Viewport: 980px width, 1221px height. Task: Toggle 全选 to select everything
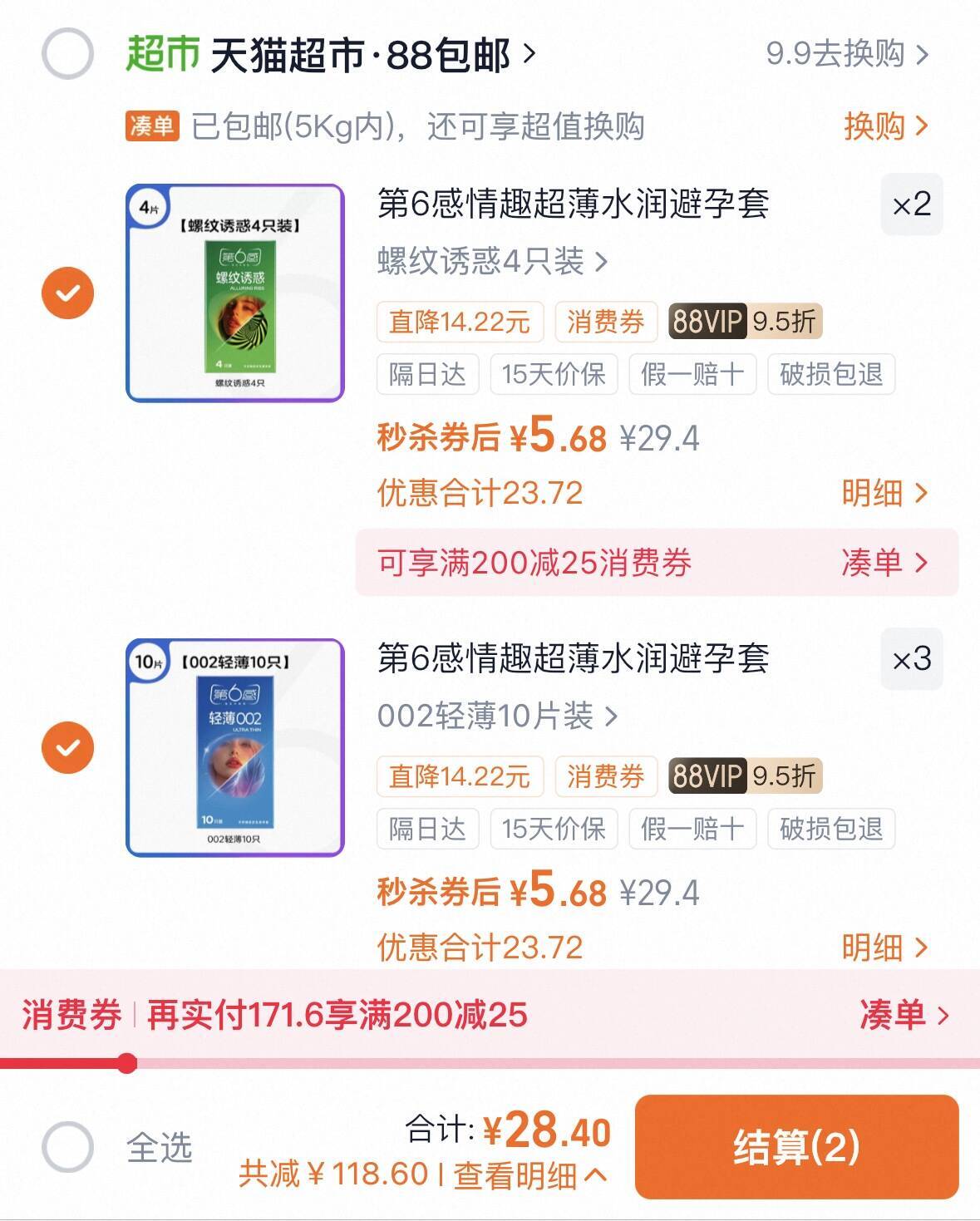(67, 1147)
